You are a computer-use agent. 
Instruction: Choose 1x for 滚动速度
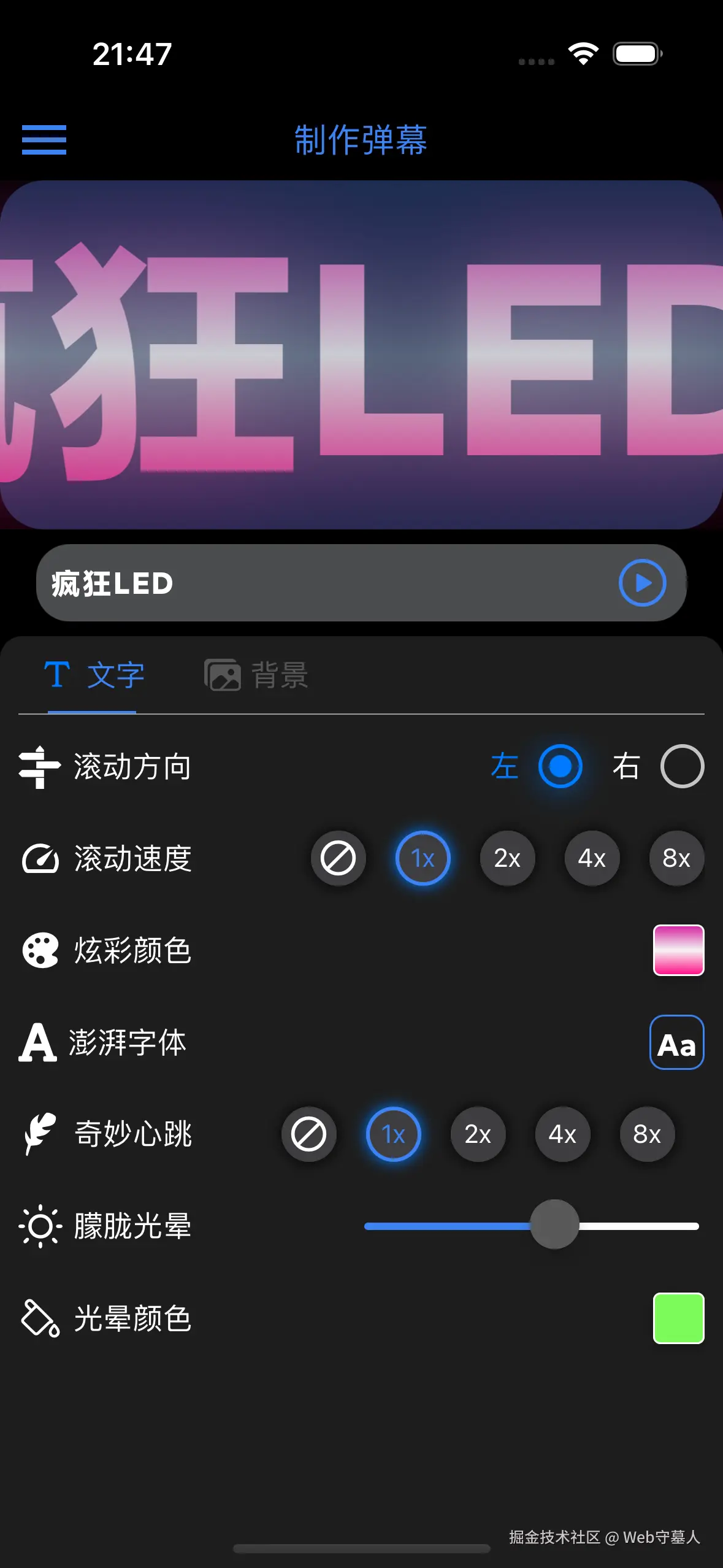click(x=423, y=858)
